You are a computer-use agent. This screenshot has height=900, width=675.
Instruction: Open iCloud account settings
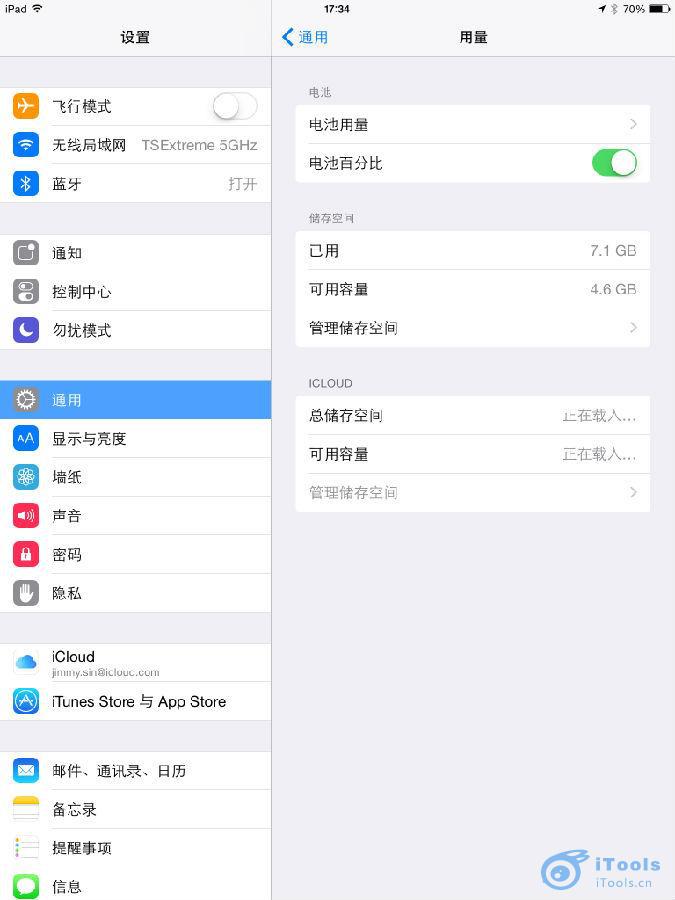(135, 662)
